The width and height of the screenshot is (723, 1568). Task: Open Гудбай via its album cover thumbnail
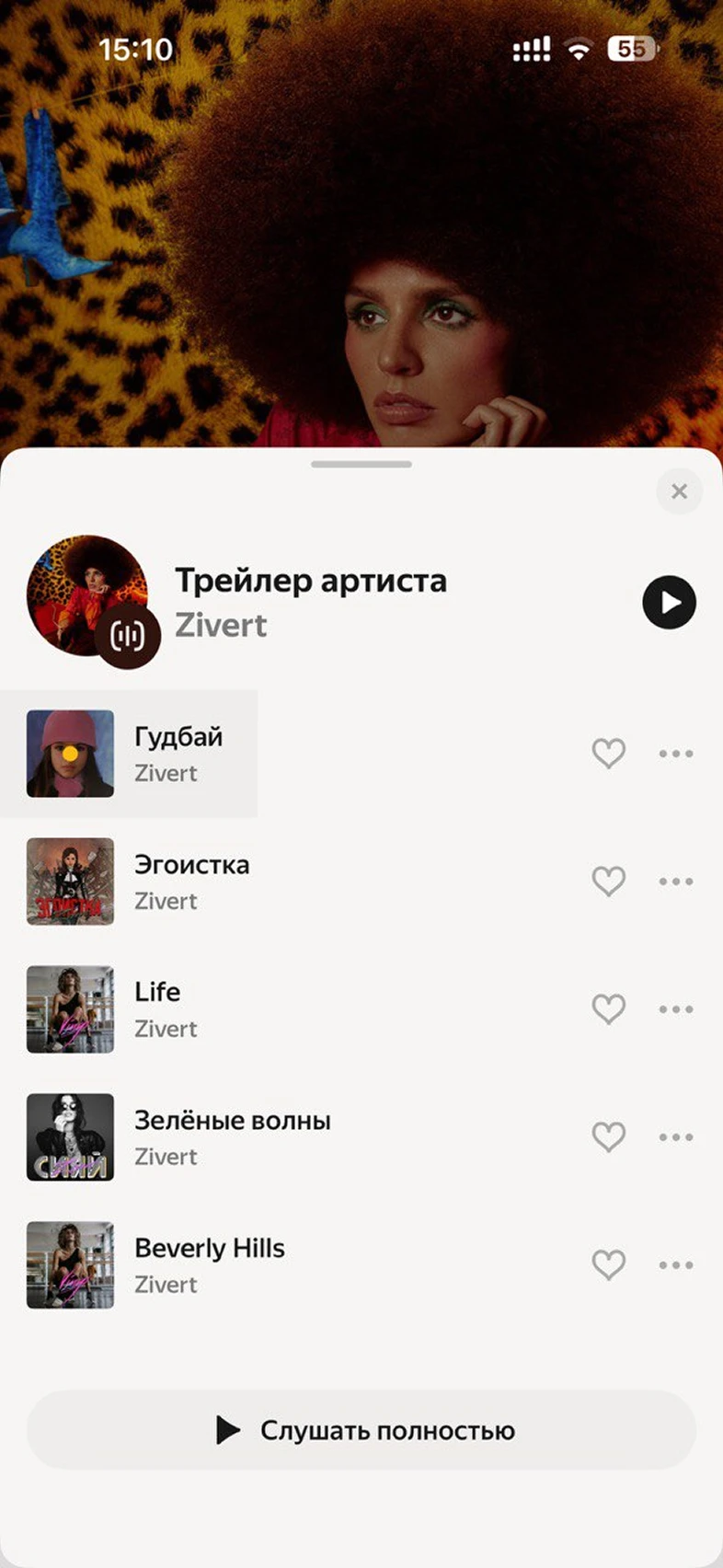70,753
